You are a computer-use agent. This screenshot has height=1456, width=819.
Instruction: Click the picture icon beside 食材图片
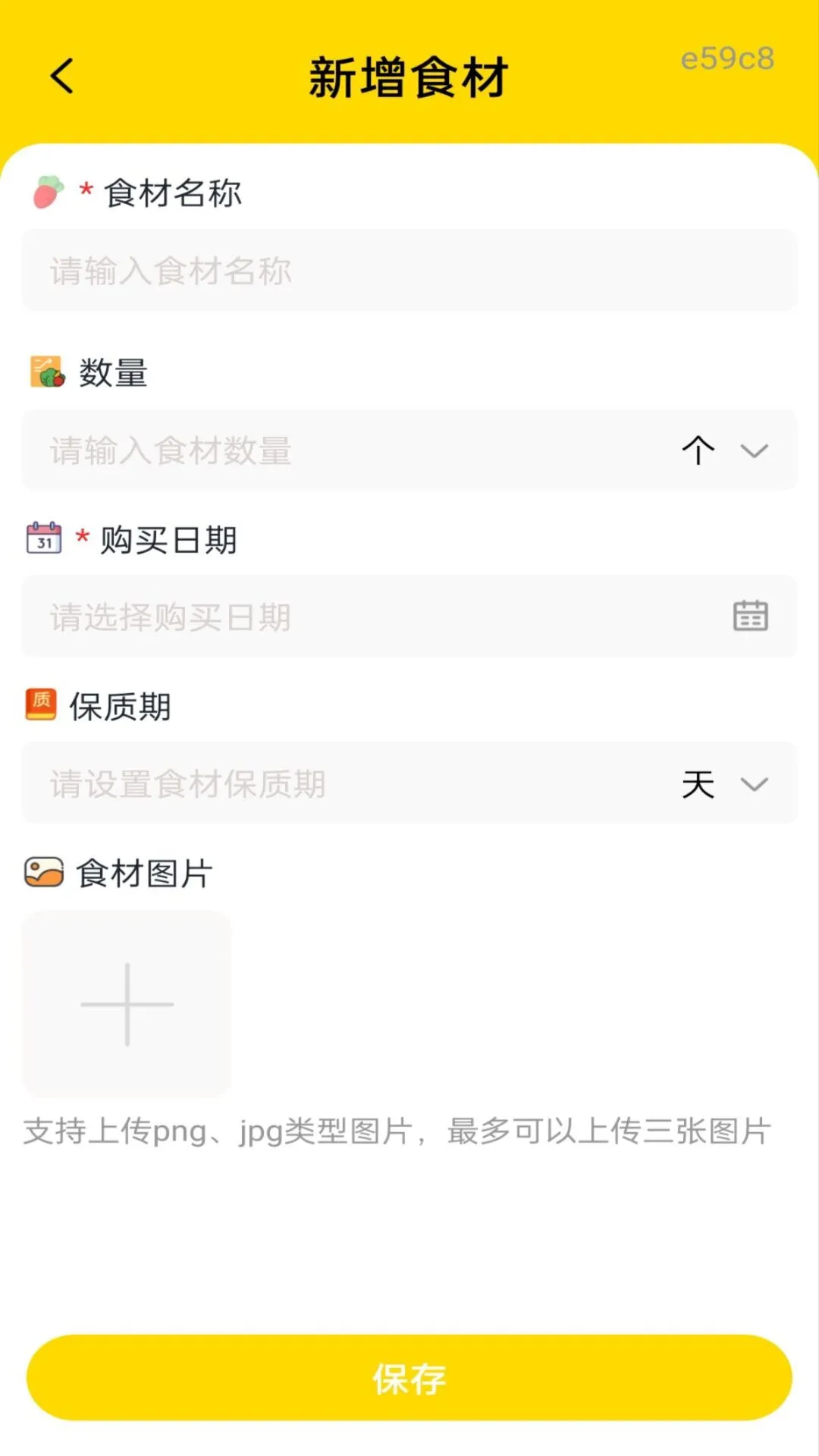[43, 872]
